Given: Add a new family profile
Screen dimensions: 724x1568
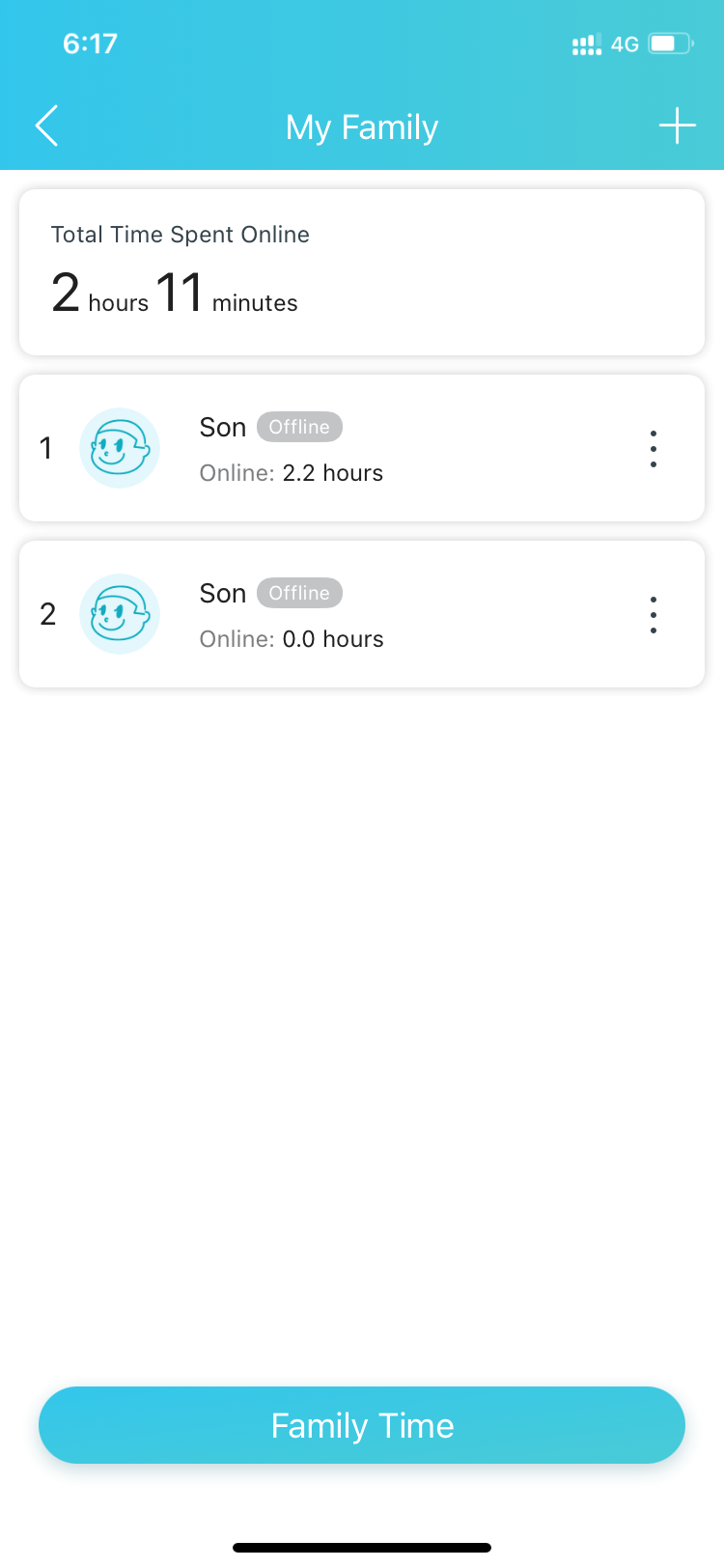Looking at the screenshot, I should coord(677,126).
